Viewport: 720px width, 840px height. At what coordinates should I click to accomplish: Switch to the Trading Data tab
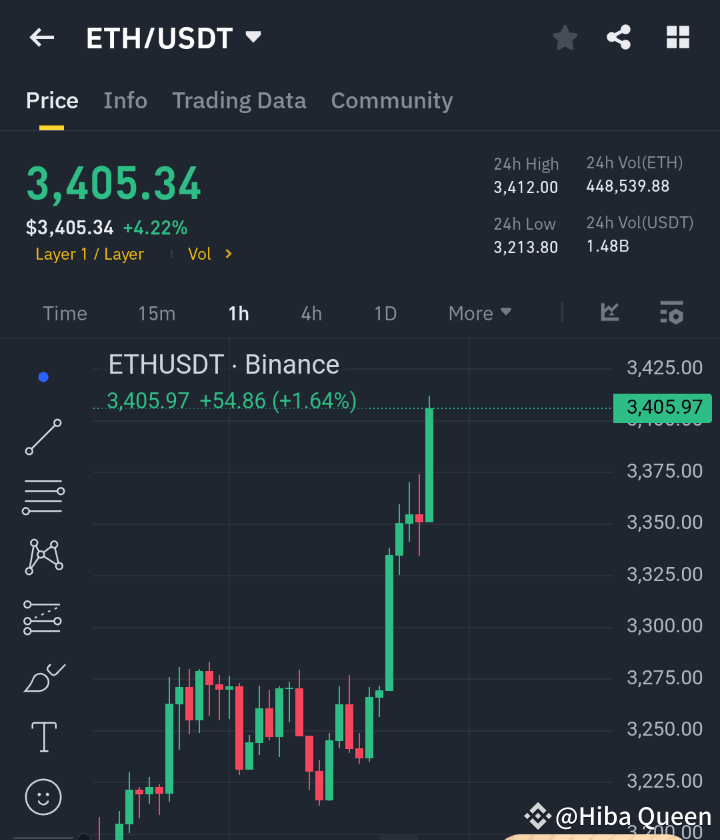[239, 101]
